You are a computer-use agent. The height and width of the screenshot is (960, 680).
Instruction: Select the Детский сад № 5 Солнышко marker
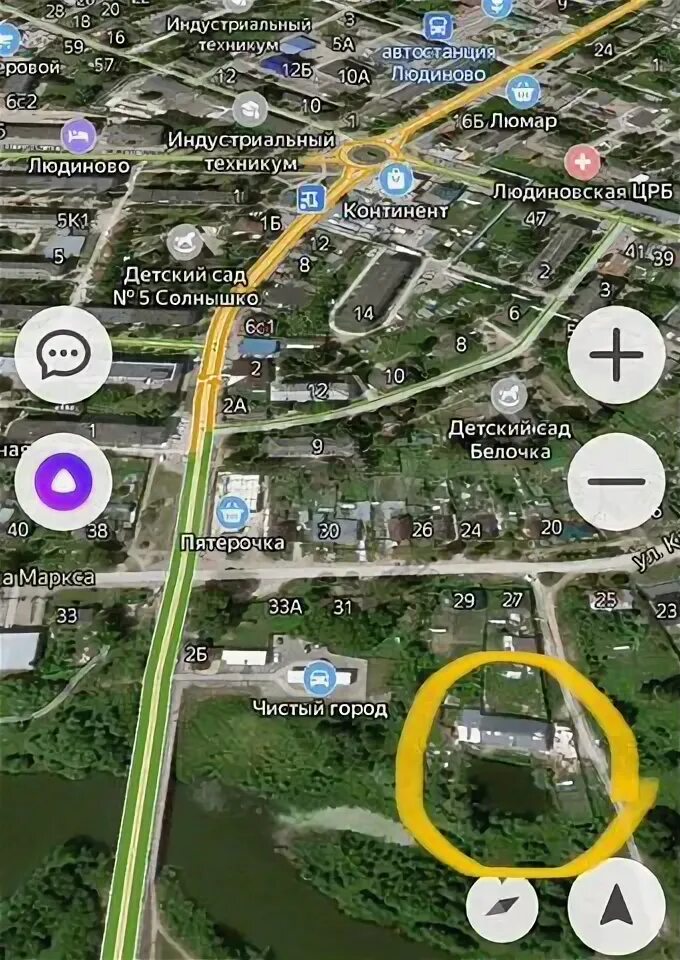point(184,241)
